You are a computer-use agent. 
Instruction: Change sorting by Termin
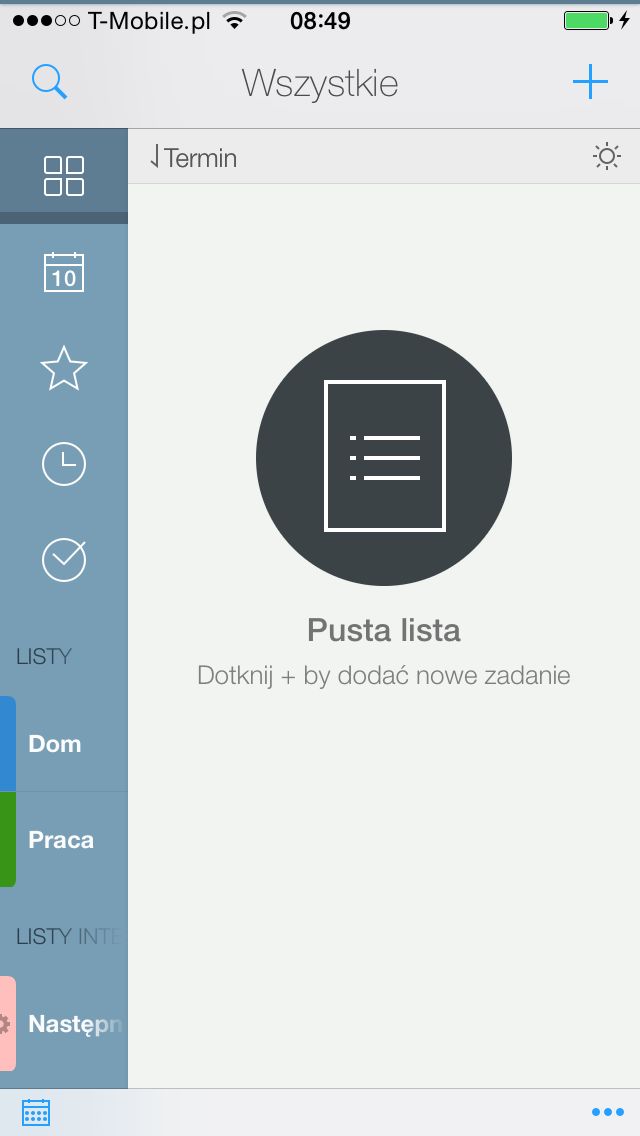[x=194, y=157]
